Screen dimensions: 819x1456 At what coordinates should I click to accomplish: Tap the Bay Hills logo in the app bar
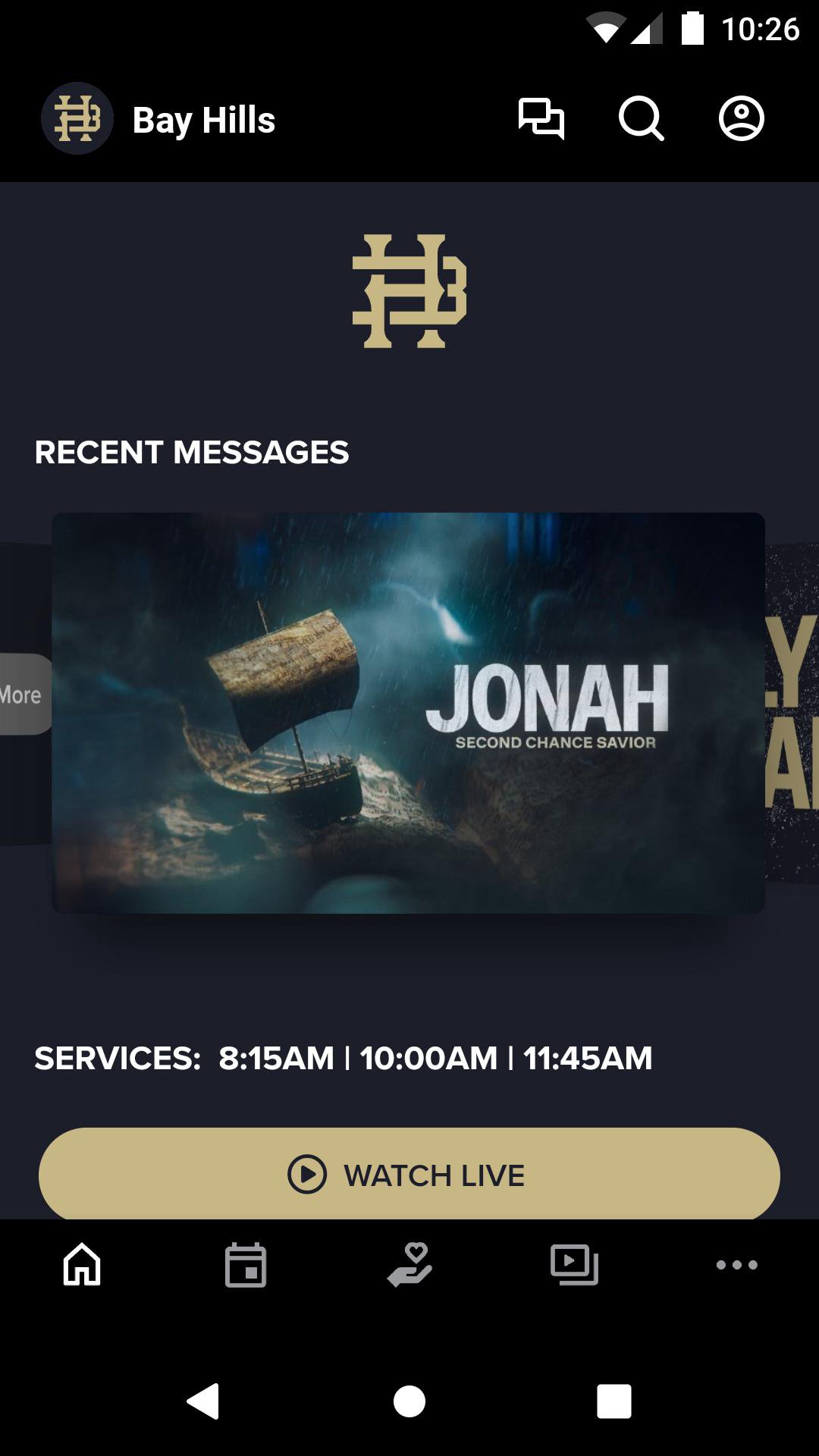77,119
